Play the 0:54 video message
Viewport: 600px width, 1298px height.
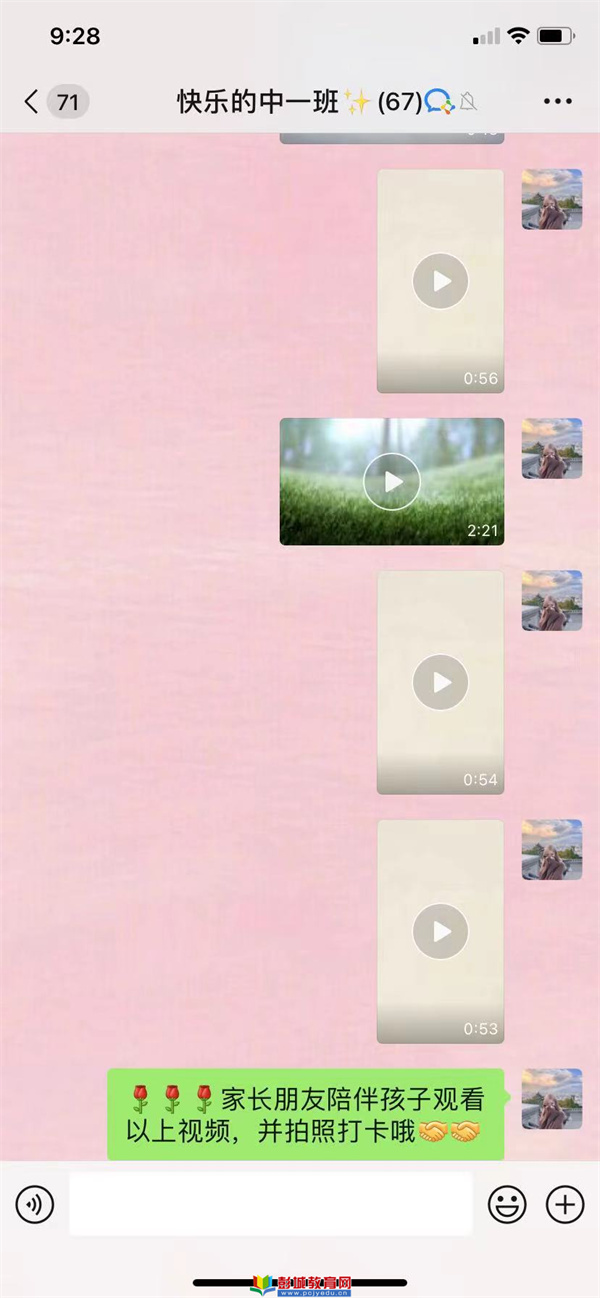[x=440, y=682]
